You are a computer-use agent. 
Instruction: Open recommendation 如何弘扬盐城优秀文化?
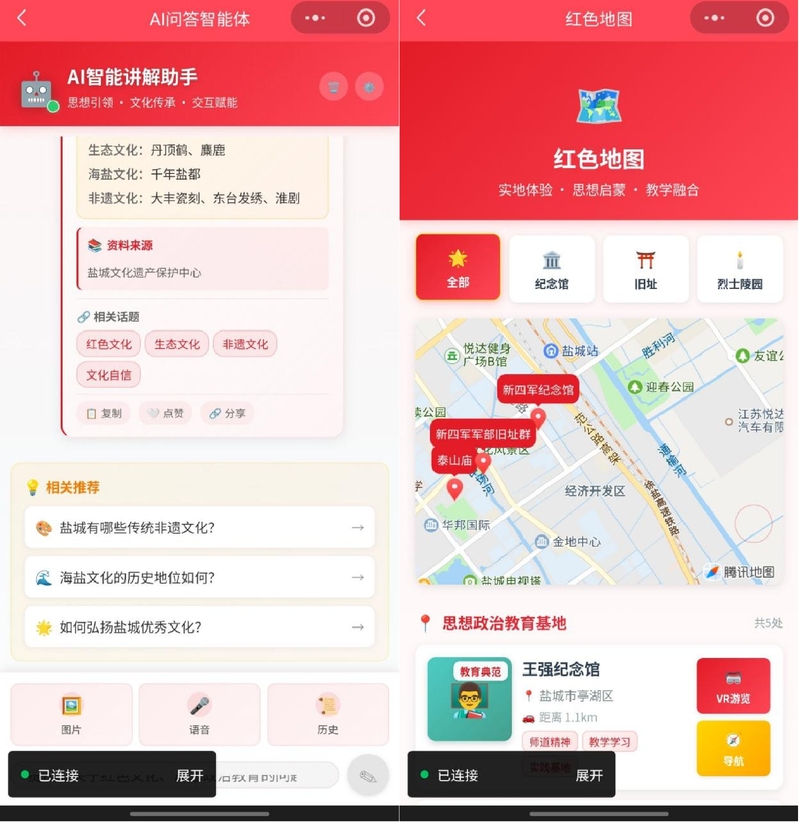[199, 627]
